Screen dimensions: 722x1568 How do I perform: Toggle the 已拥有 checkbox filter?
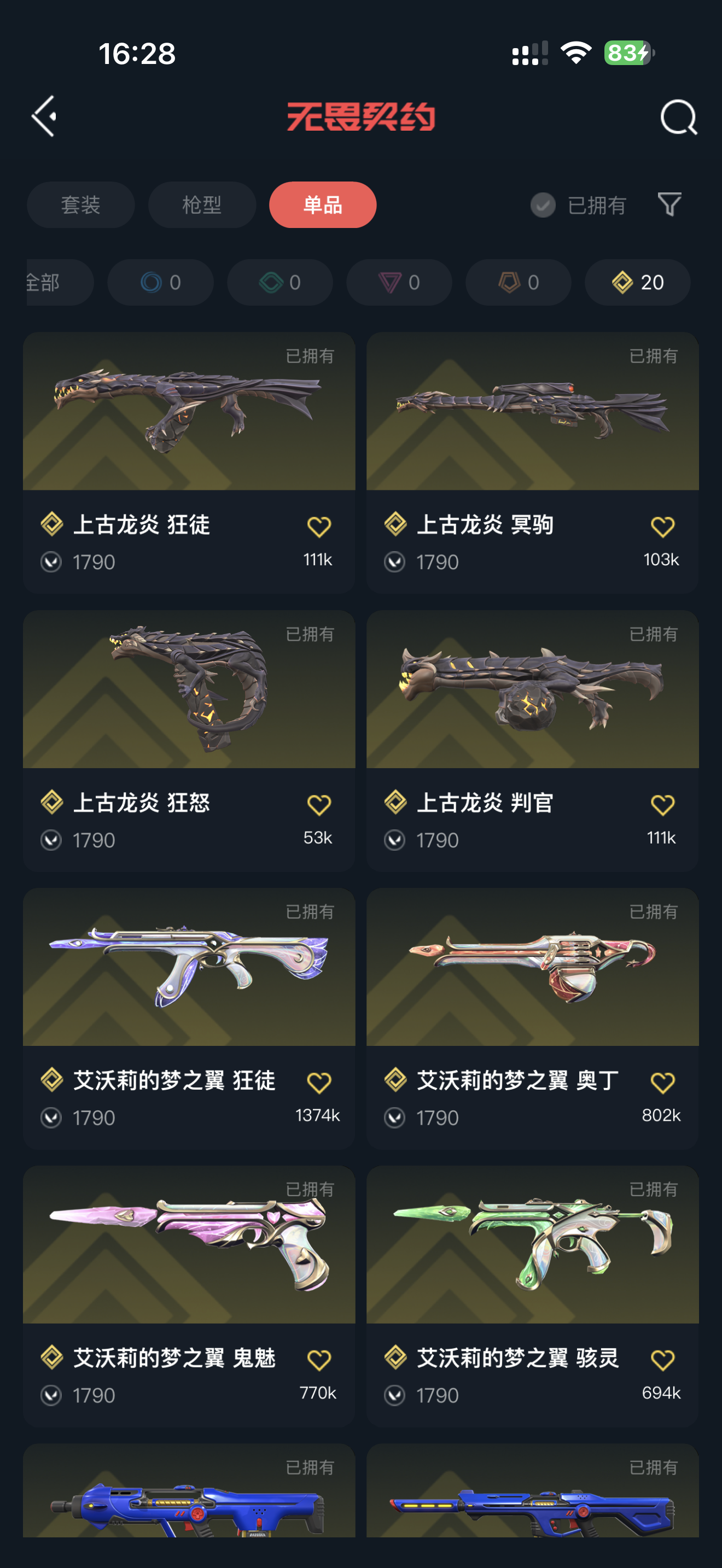(x=543, y=205)
